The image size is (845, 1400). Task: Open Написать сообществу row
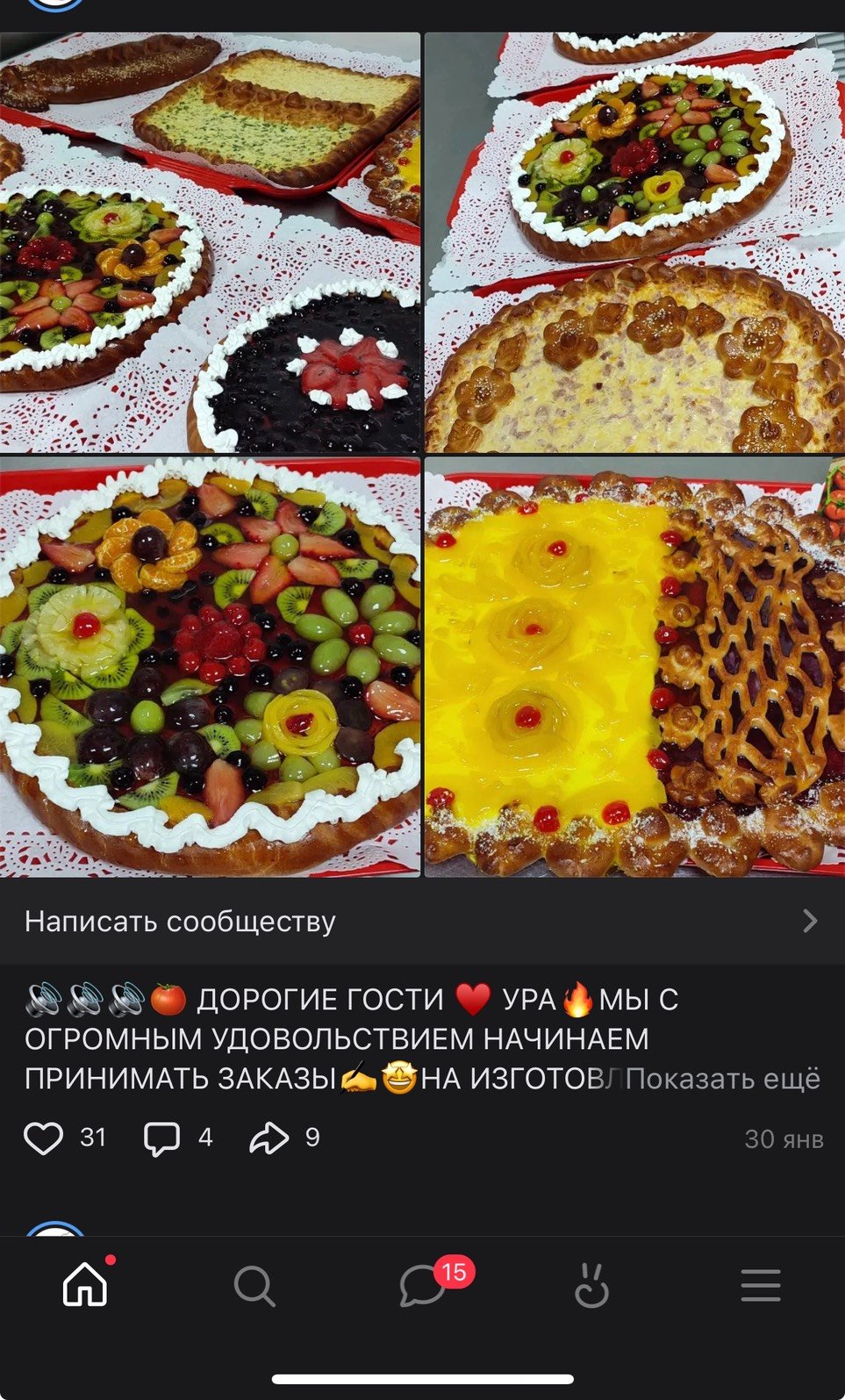tap(422, 921)
